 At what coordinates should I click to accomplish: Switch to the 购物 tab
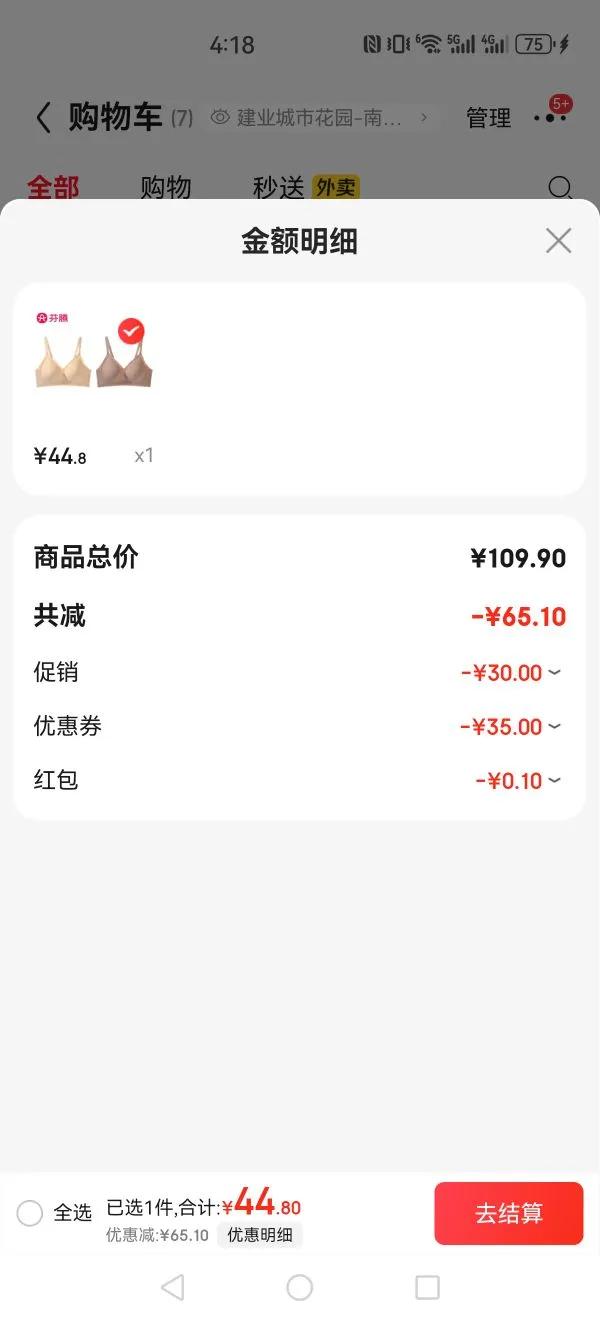tap(165, 187)
